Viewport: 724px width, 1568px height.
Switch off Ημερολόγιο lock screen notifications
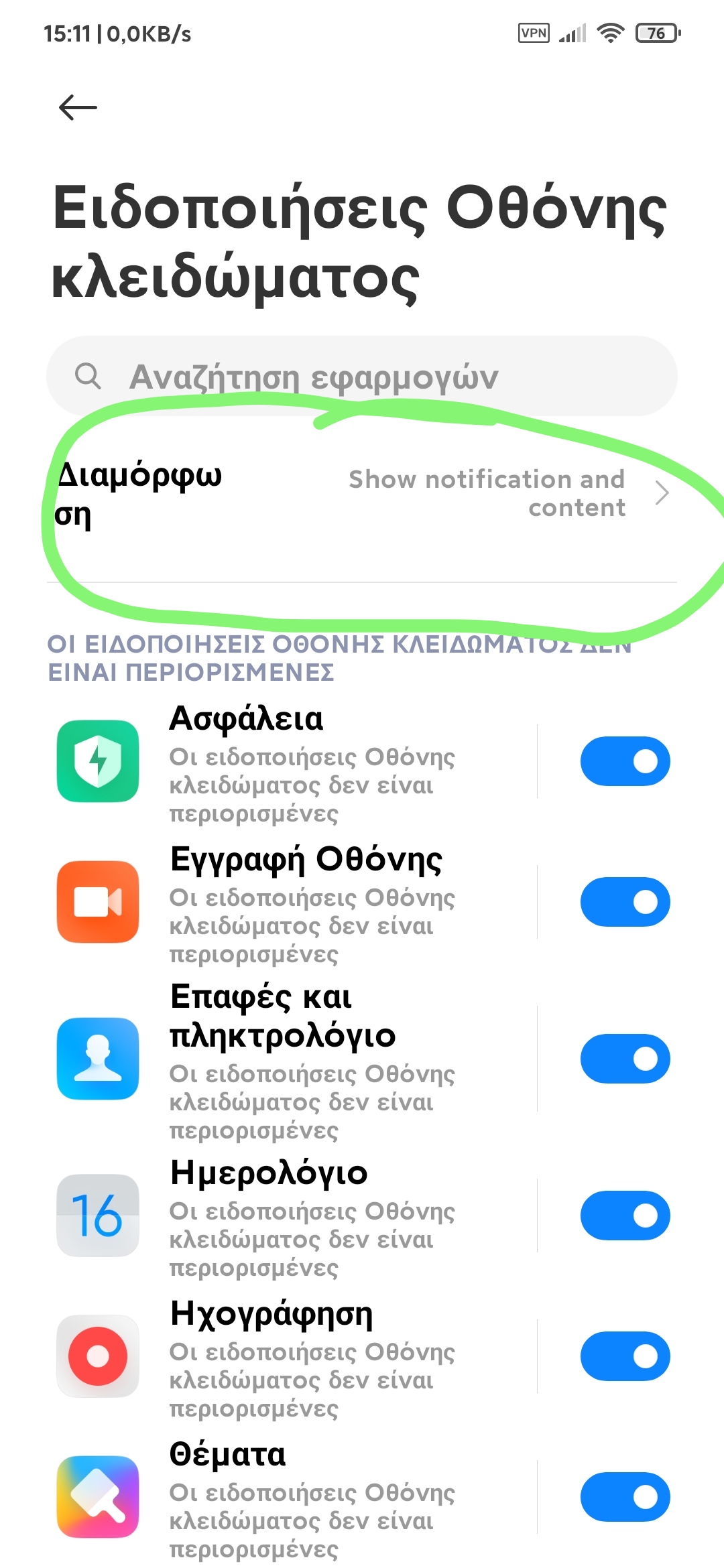click(x=625, y=1216)
